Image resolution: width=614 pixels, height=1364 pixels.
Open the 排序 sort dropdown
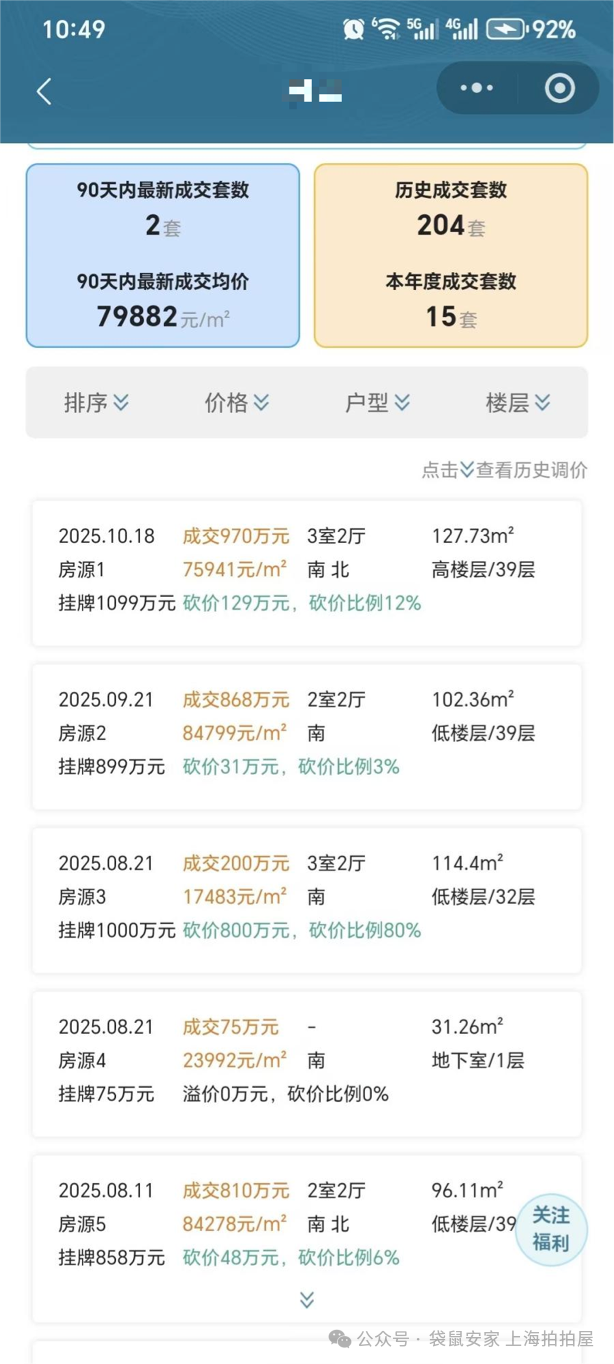click(x=96, y=403)
